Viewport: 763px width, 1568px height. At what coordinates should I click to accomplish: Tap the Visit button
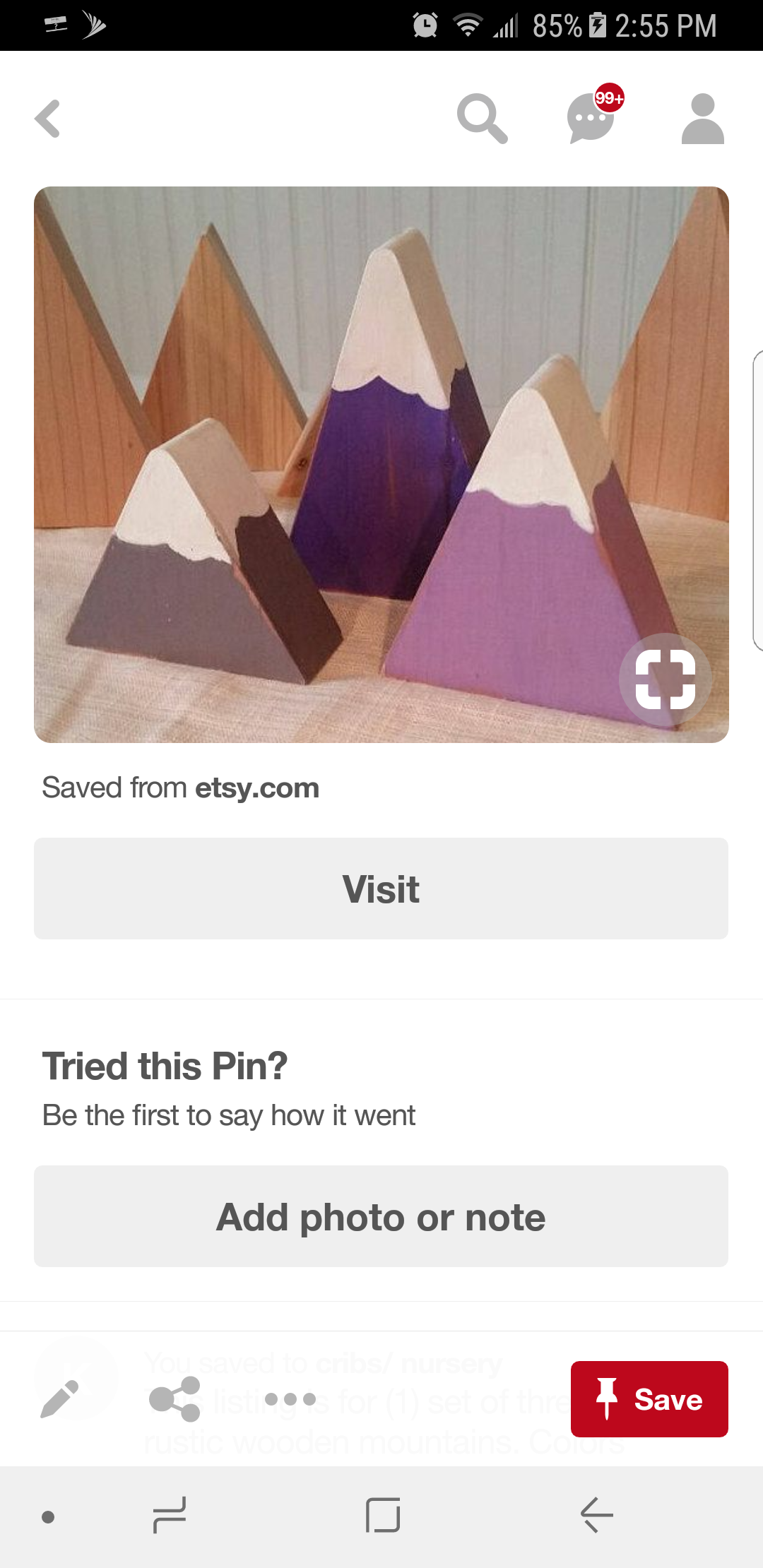[x=381, y=889]
